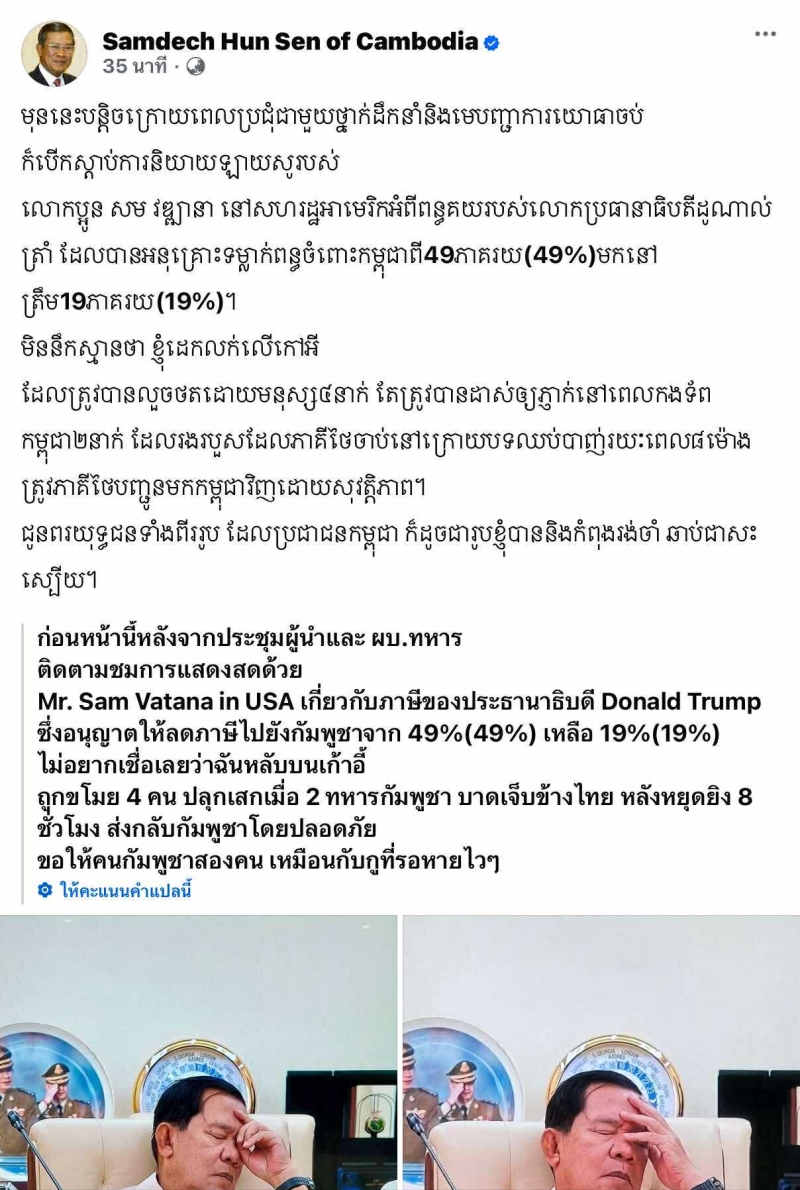Tap the rate this translation link

click(124, 889)
